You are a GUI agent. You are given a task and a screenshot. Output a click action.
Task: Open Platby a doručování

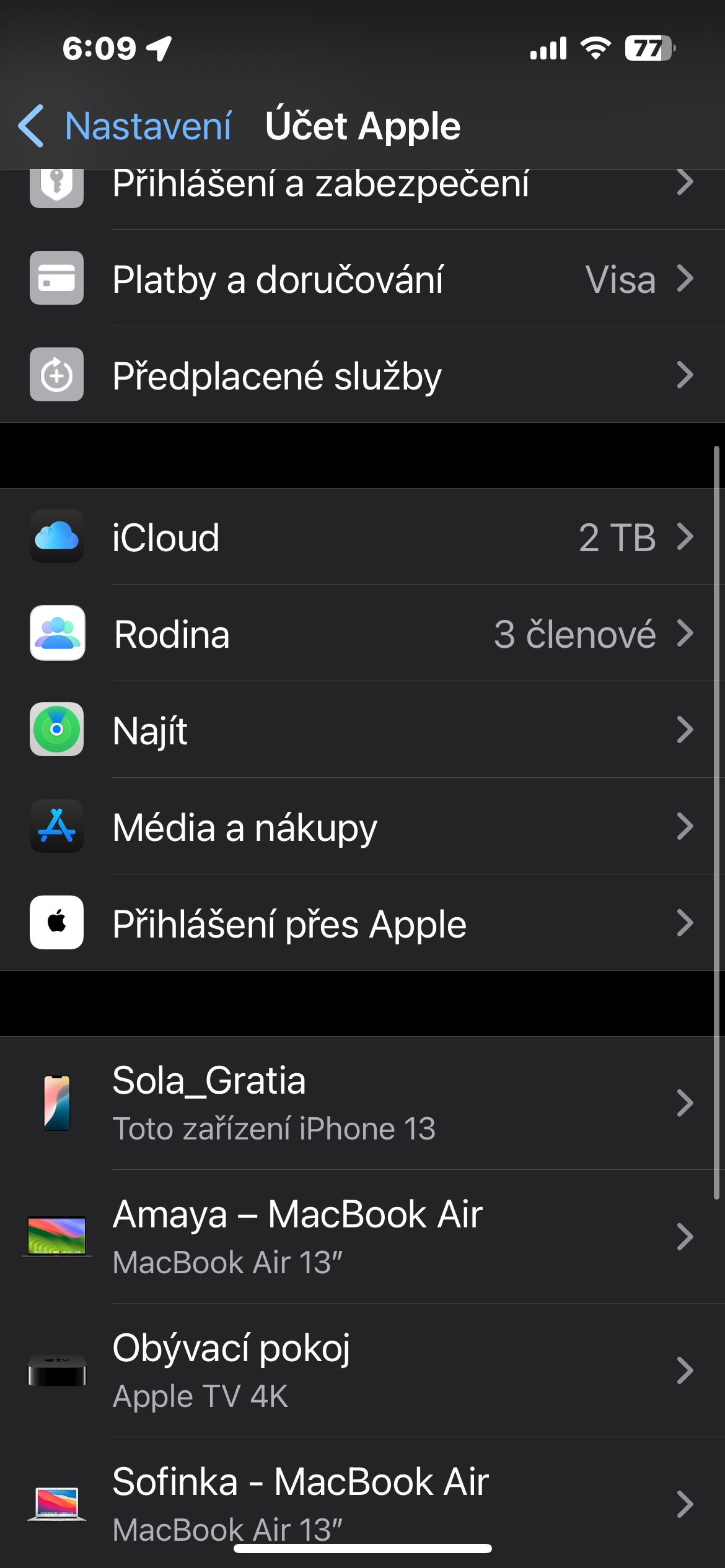[x=362, y=279]
